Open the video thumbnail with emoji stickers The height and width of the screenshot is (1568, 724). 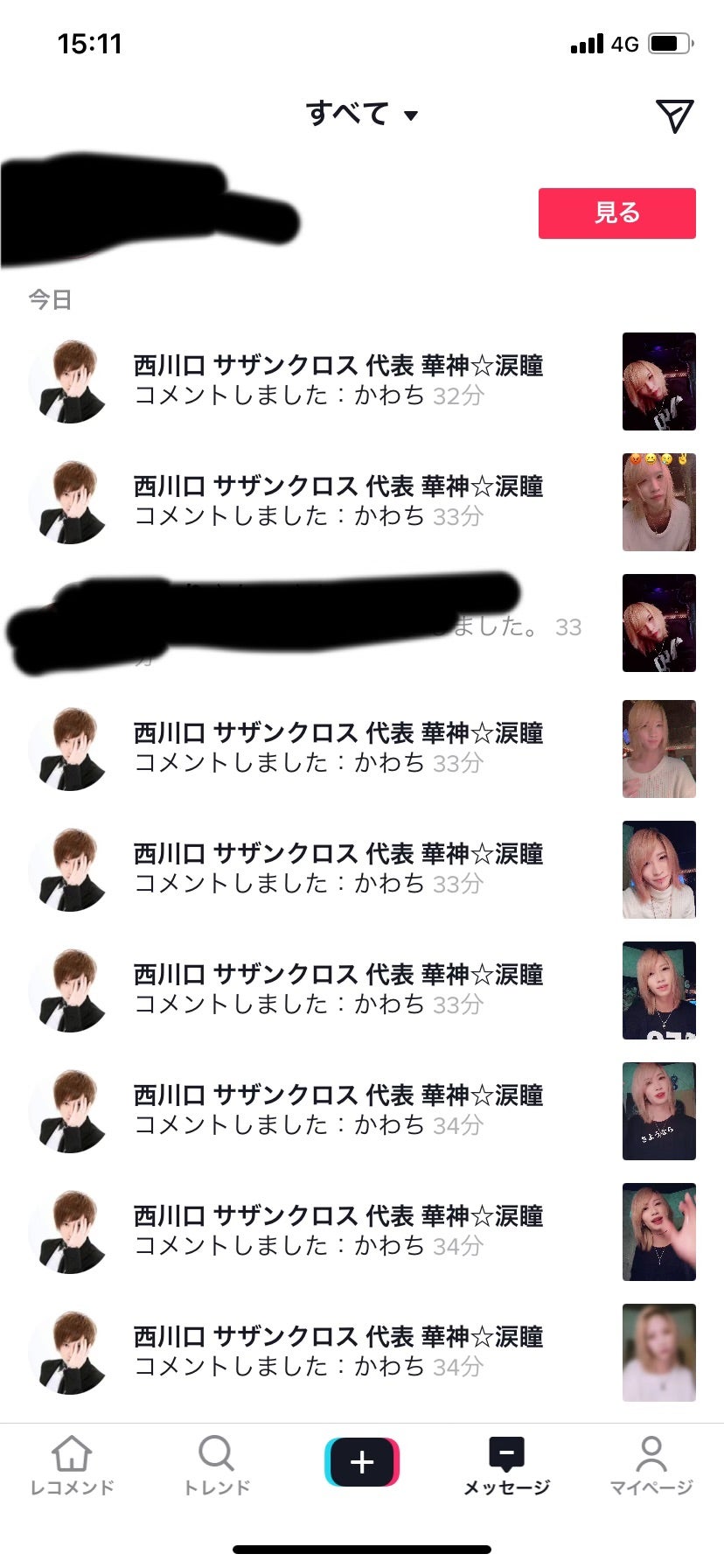[658, 502]
